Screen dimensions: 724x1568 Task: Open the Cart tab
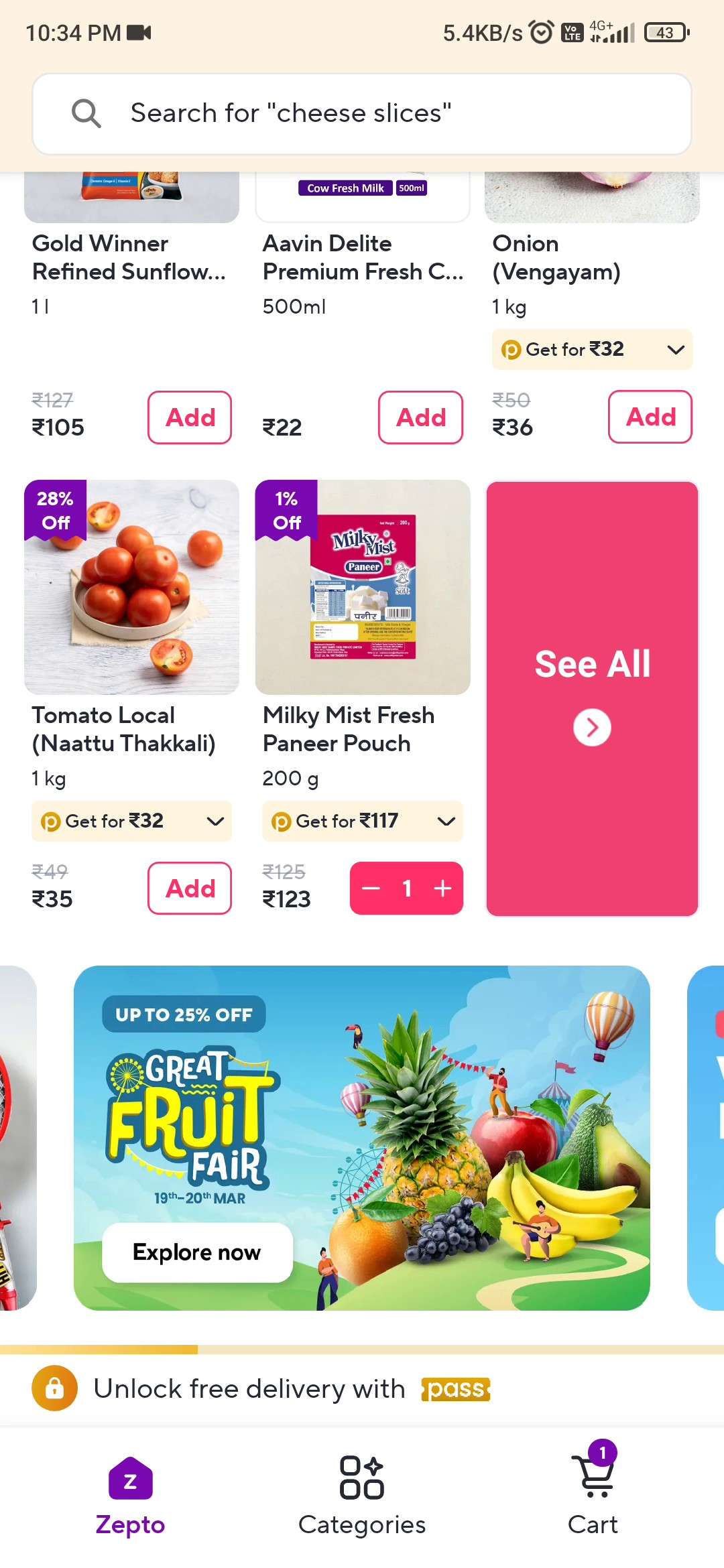click(x=593, y=1496)
